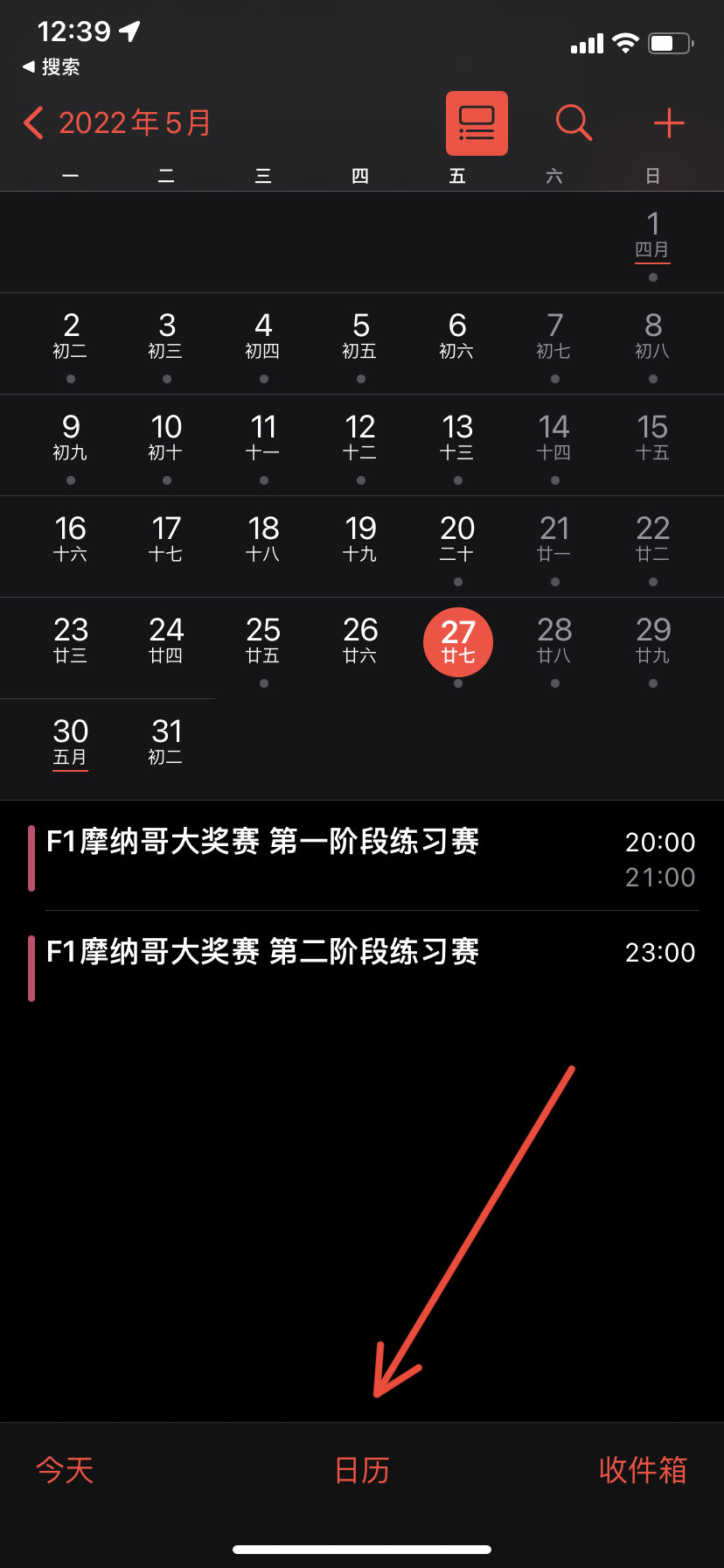Go back to the 2022 year view
The width and height of the screenshot is (724, 1568).
pos(117,123)
